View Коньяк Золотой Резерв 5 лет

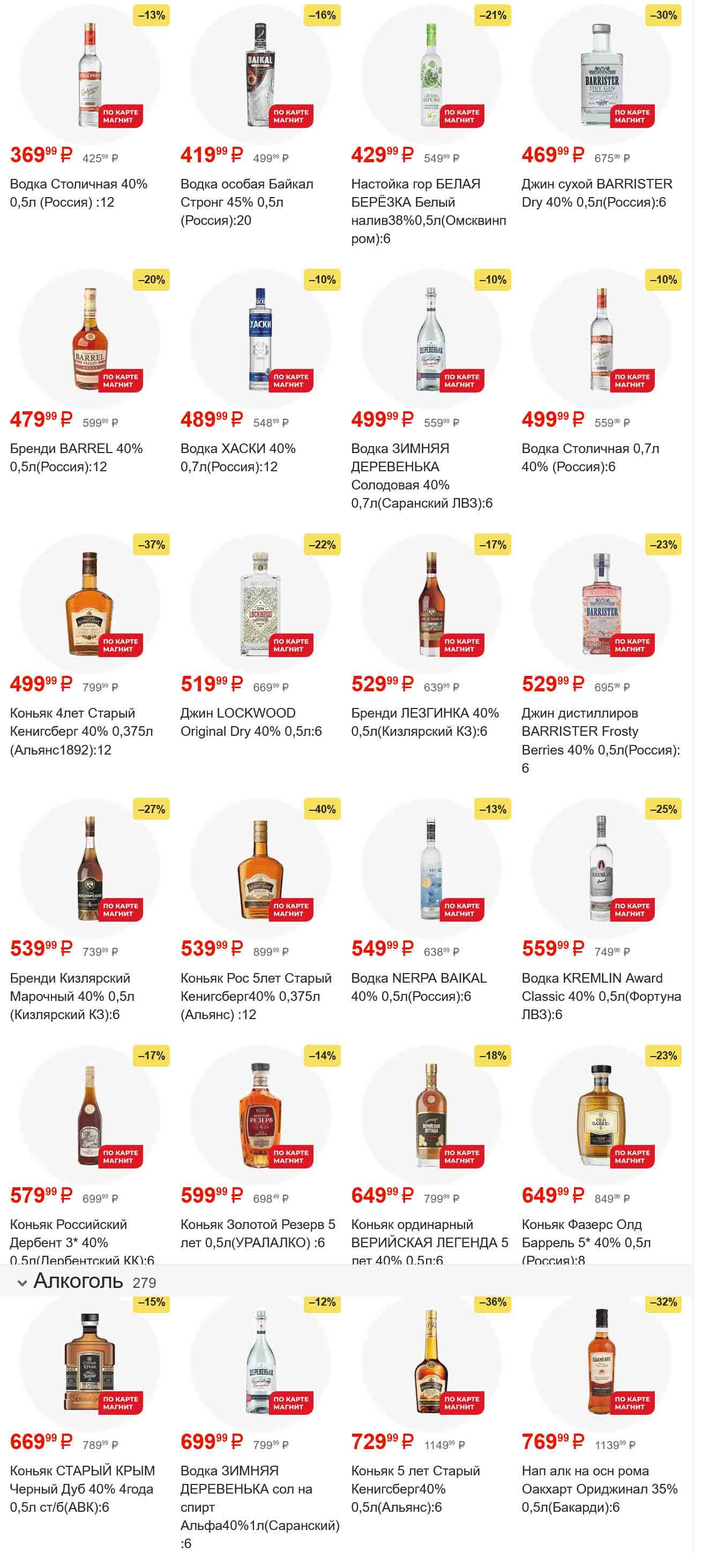point(260,1115)
